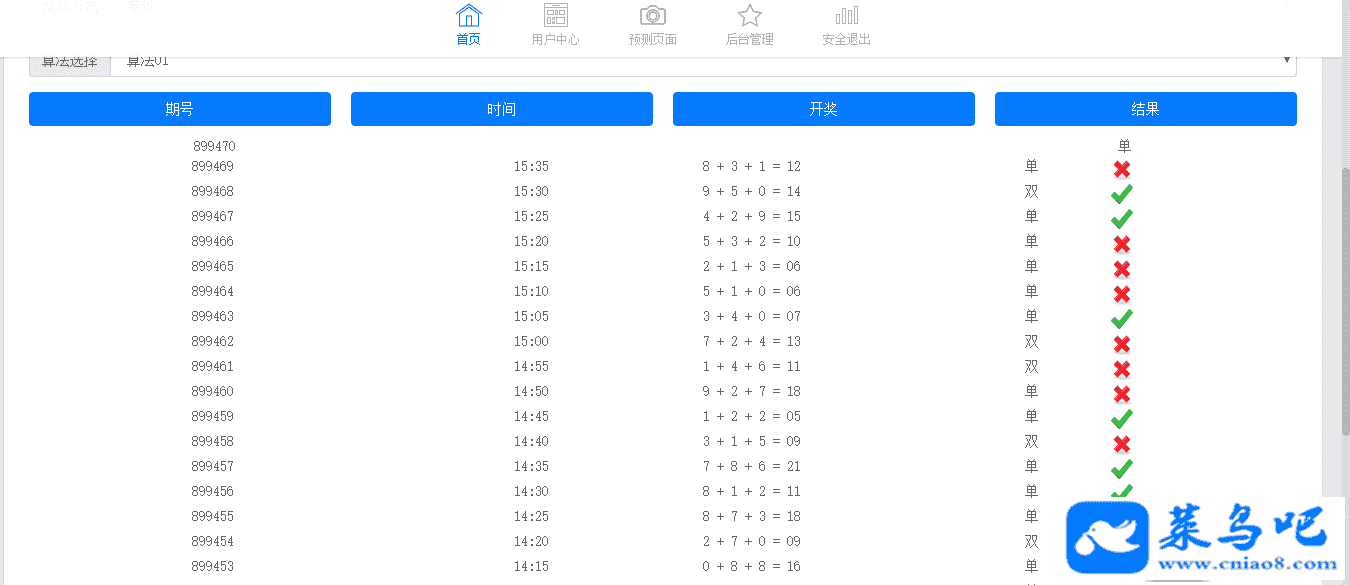Tap 安全退出 to log out
1350x585 pixels.
[x=846, y=25]
